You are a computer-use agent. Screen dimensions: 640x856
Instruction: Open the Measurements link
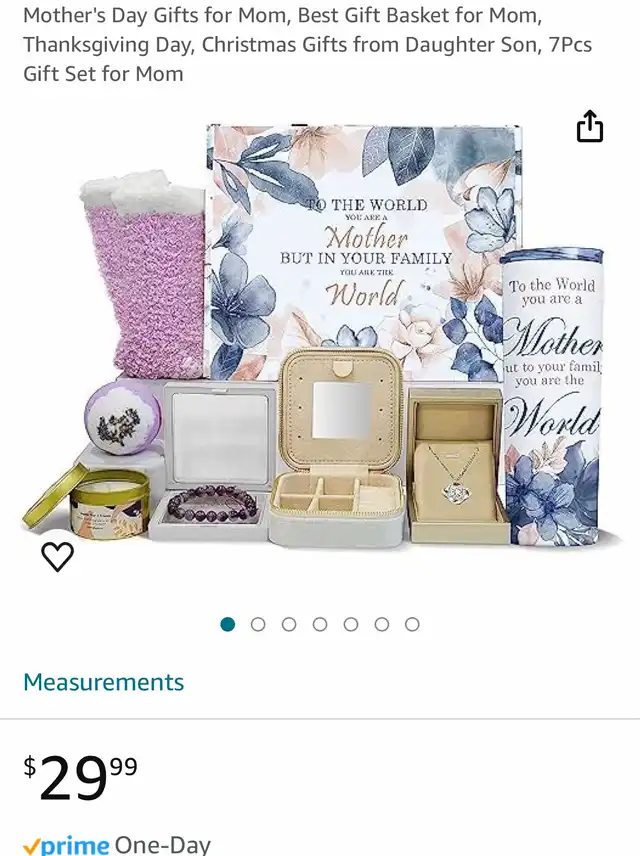pyautogui.click(x=103, y=682)
